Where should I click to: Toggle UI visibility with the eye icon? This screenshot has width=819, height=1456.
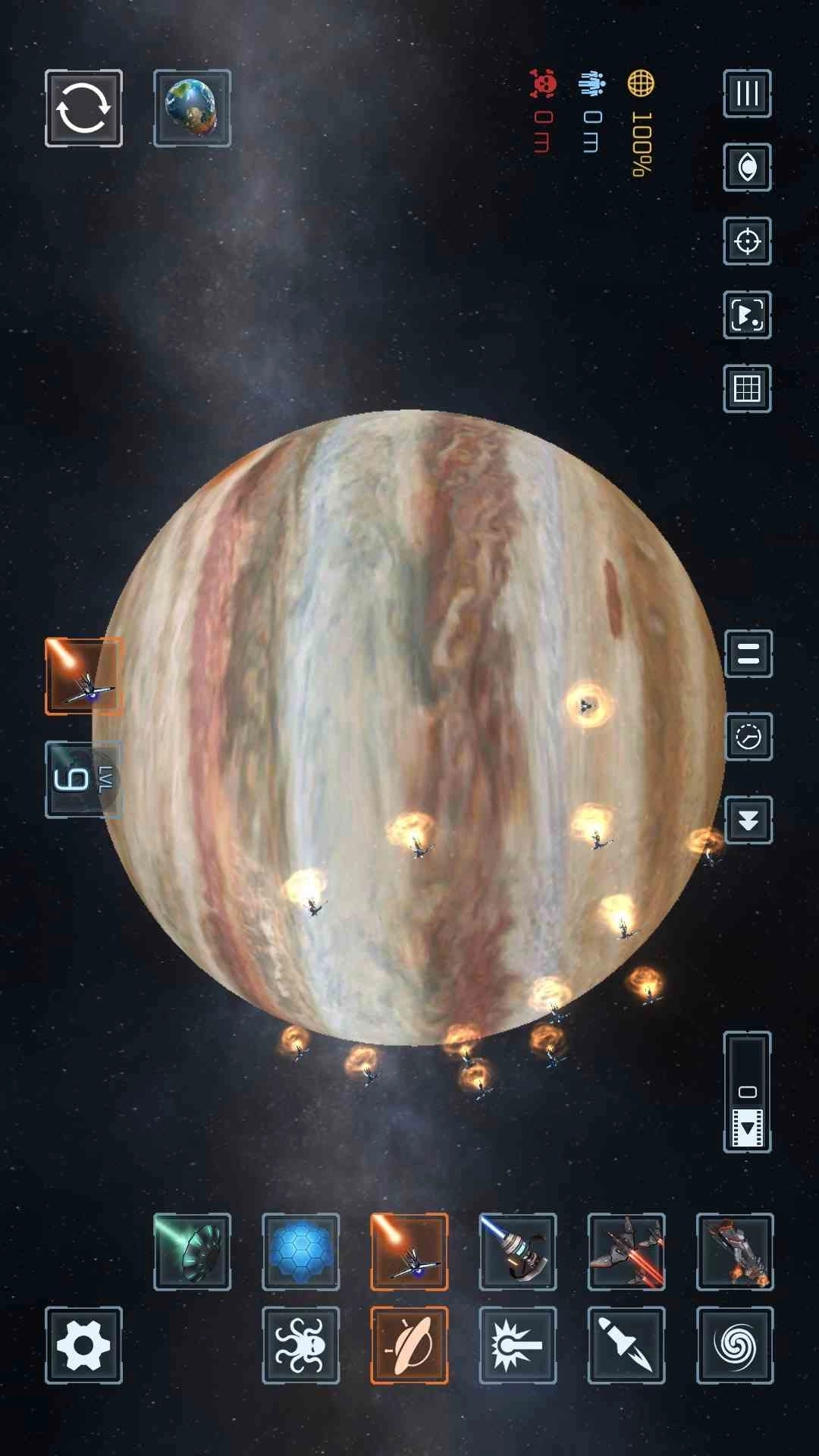tap(747, 167)
